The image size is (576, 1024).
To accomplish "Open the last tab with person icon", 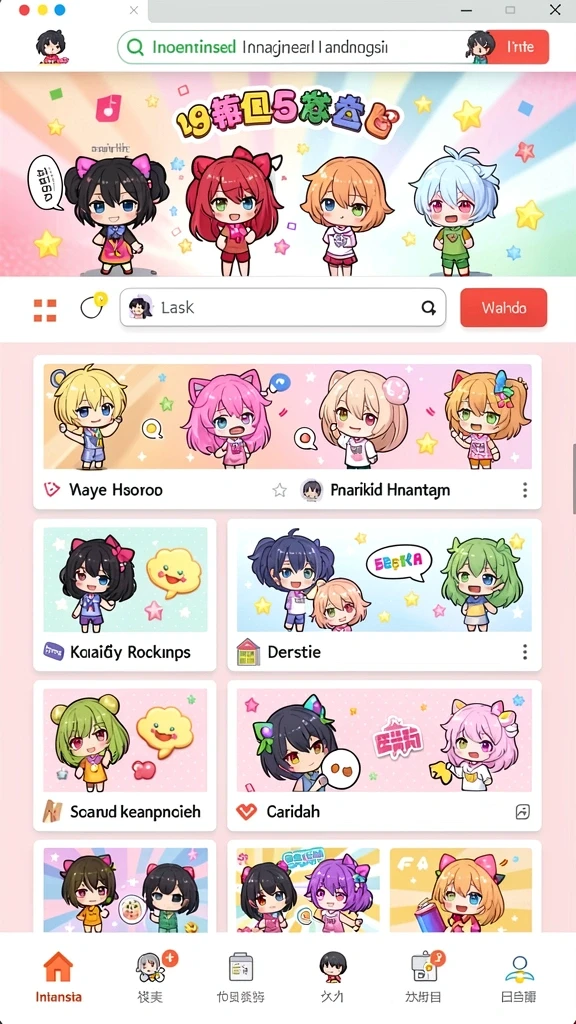I will pyautogui.click(x=519, y=977).
